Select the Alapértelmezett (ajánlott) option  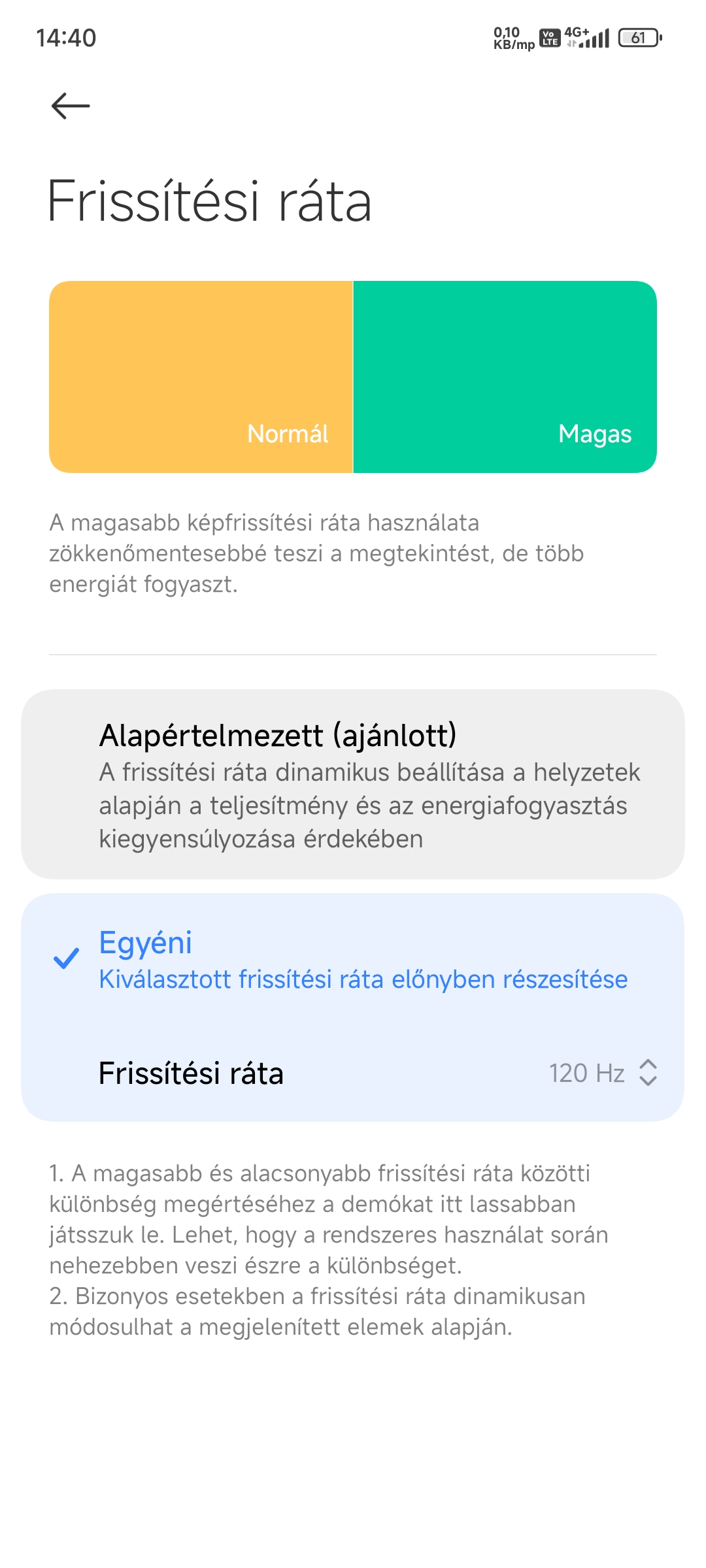coord(353,784)
